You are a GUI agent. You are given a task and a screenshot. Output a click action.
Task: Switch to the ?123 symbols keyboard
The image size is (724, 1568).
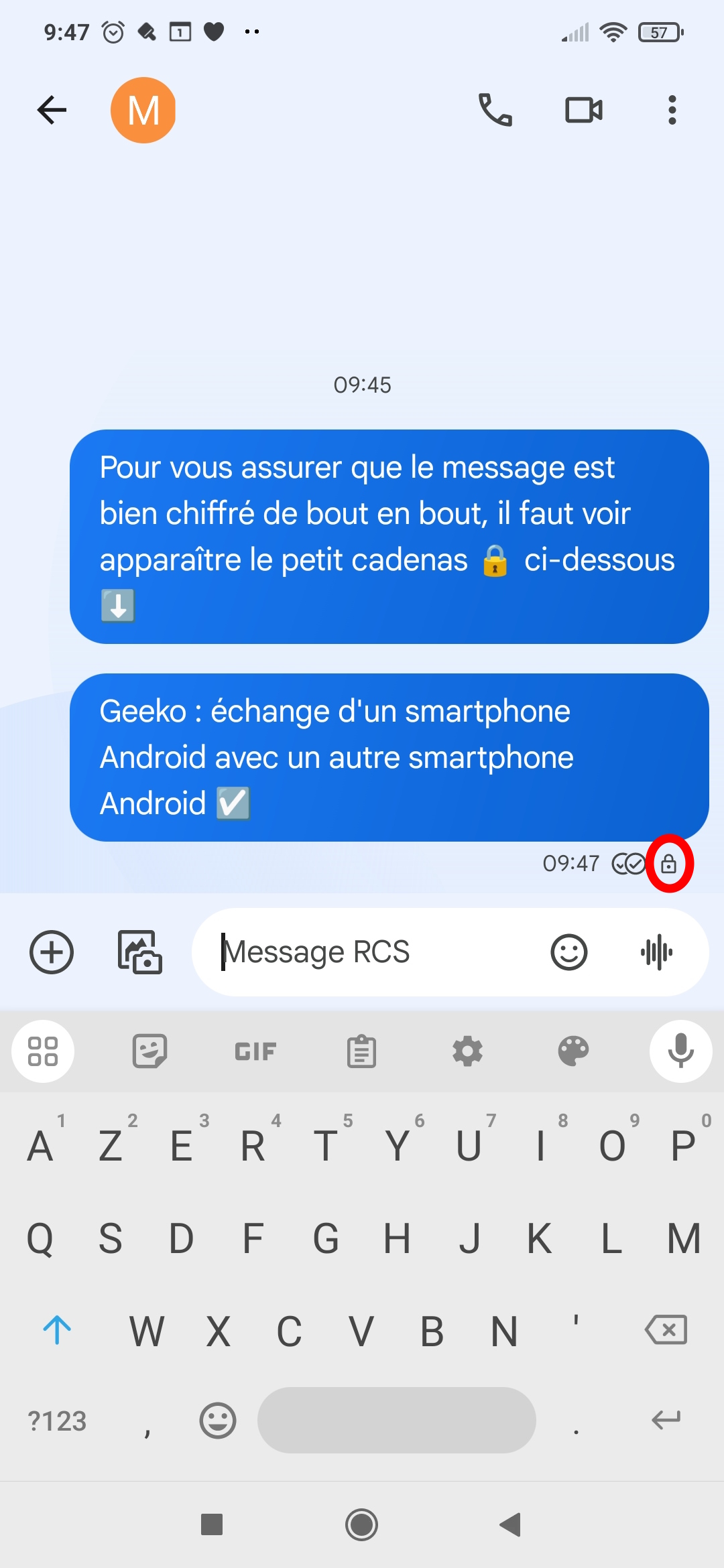57,1421
